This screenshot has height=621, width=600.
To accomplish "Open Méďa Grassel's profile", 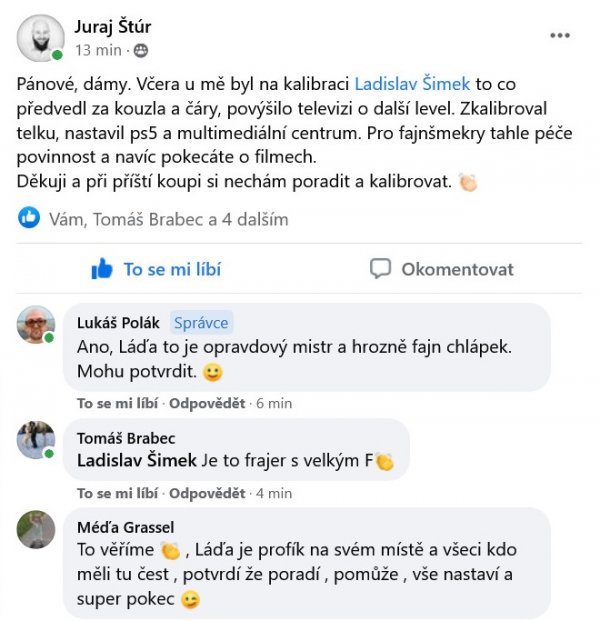I will (125, 526).
